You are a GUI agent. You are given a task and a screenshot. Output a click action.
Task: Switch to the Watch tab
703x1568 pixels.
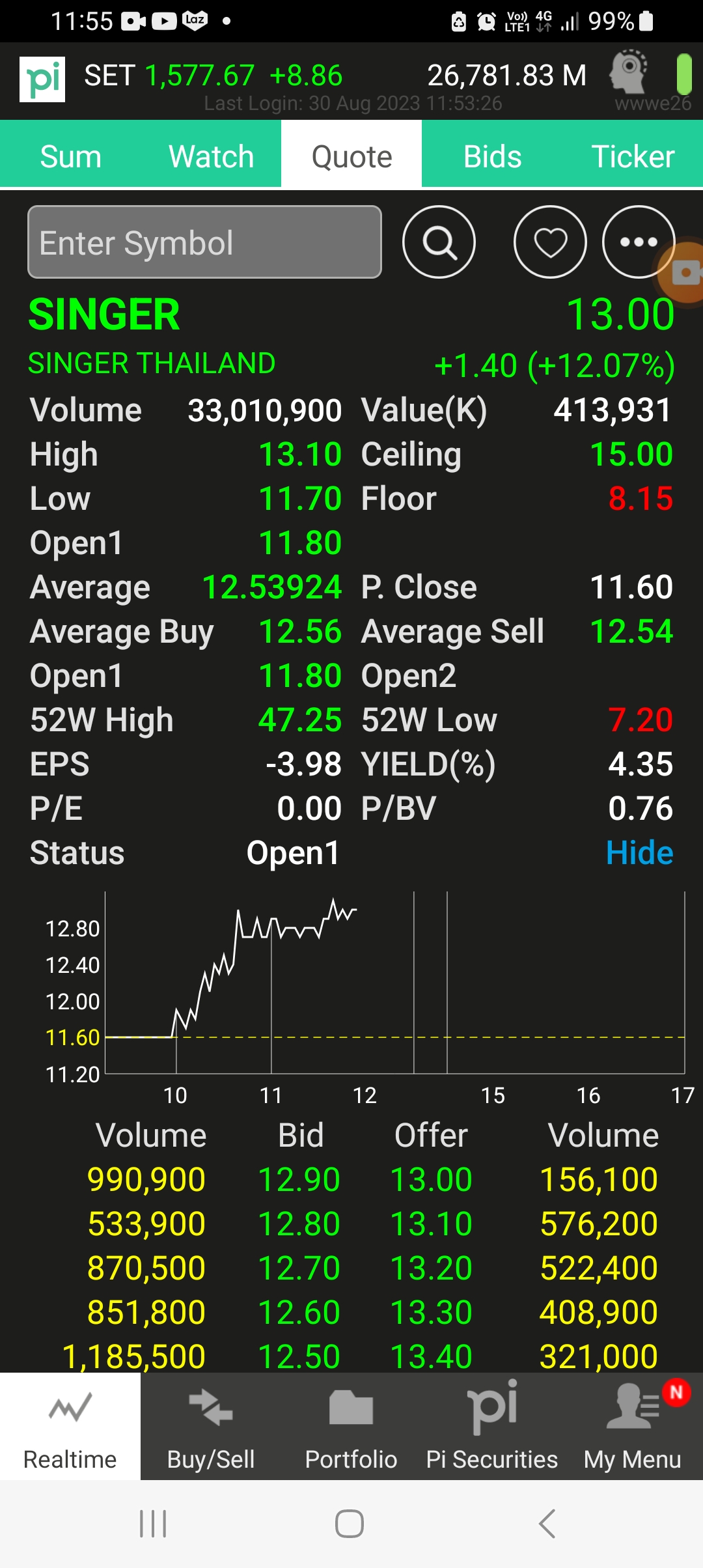click(x=211, y=156)
